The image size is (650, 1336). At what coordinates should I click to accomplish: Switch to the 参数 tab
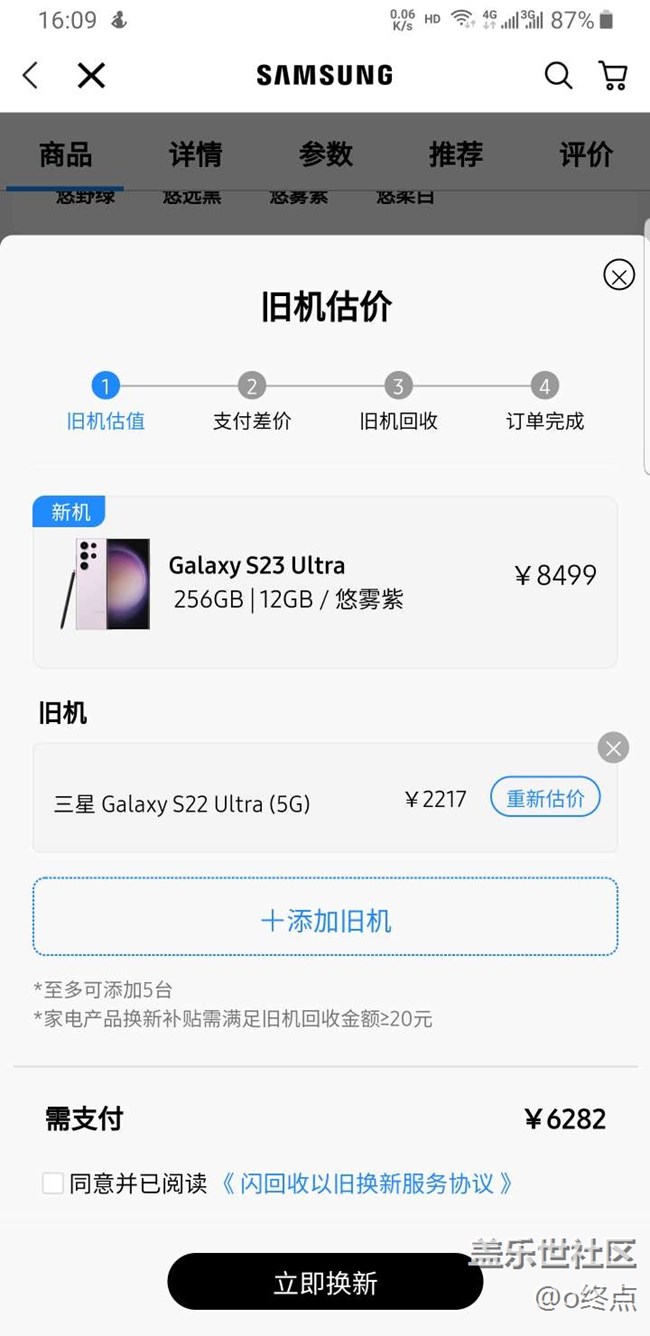pyautogui.click(x=325, y=155)
